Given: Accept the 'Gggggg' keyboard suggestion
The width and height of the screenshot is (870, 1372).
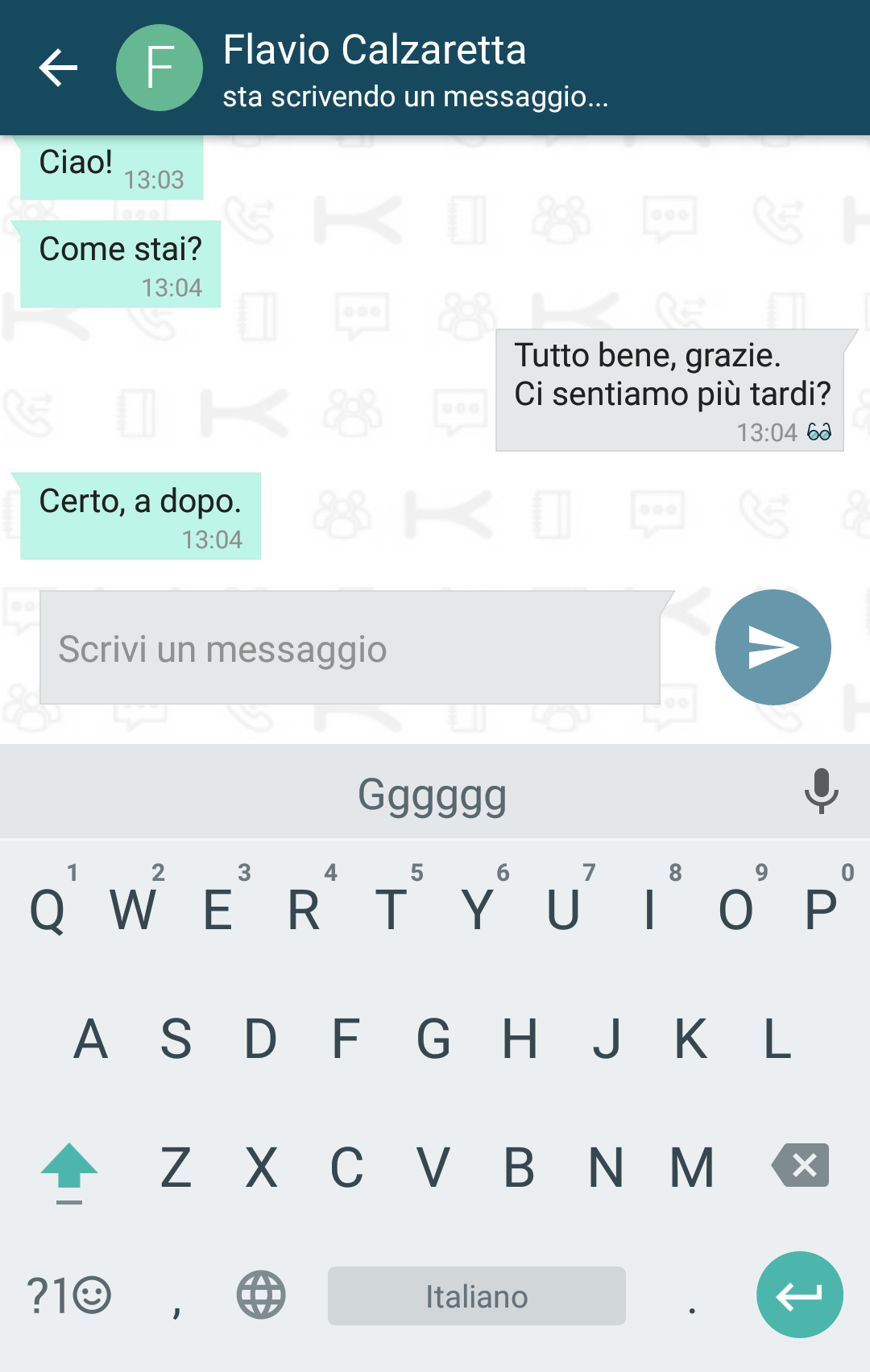Looking at the screenshot, I should [433, 795].
